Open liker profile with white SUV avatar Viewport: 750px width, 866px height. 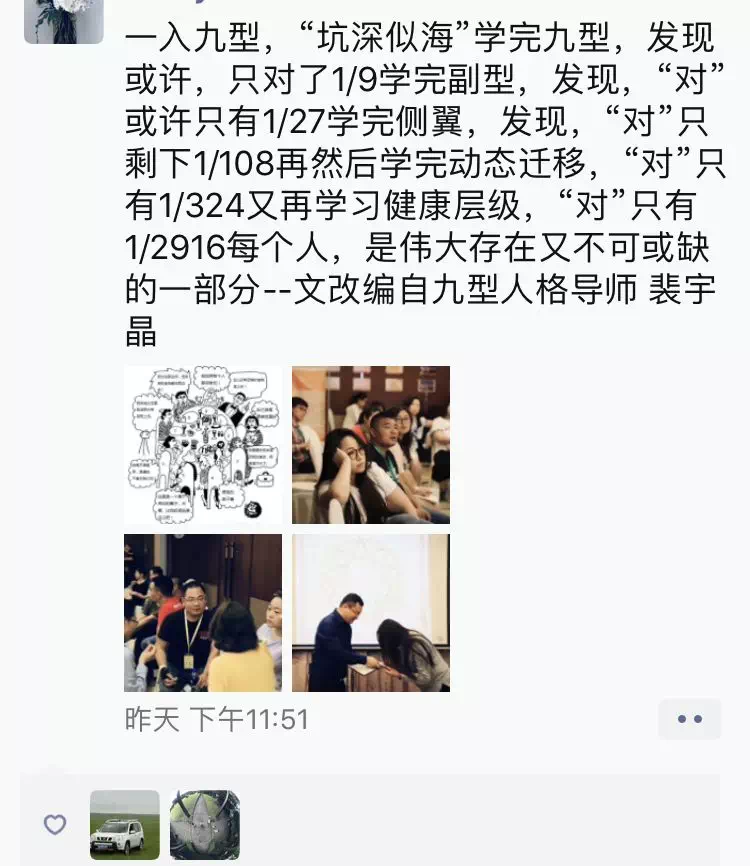(x=125, y=825)
